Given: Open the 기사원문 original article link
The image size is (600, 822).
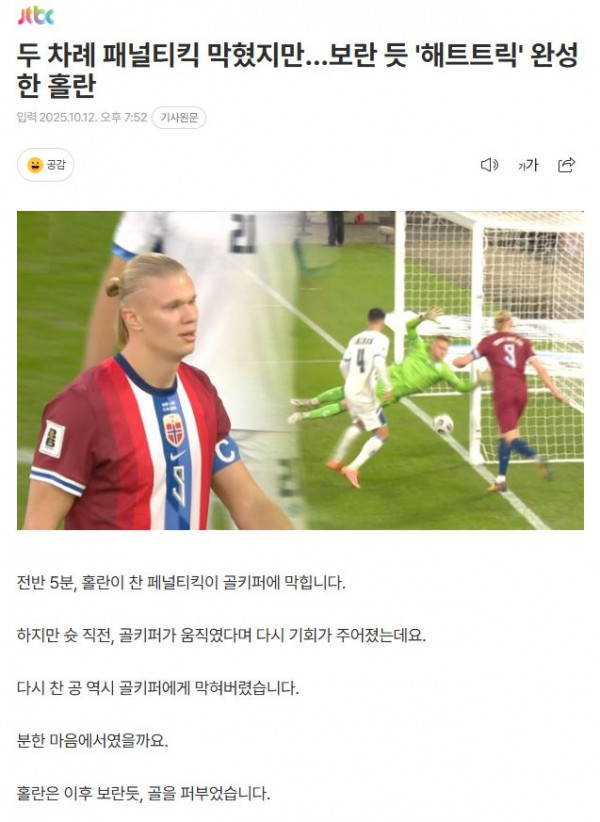Looking at the screenshot, I should point(180,118).
